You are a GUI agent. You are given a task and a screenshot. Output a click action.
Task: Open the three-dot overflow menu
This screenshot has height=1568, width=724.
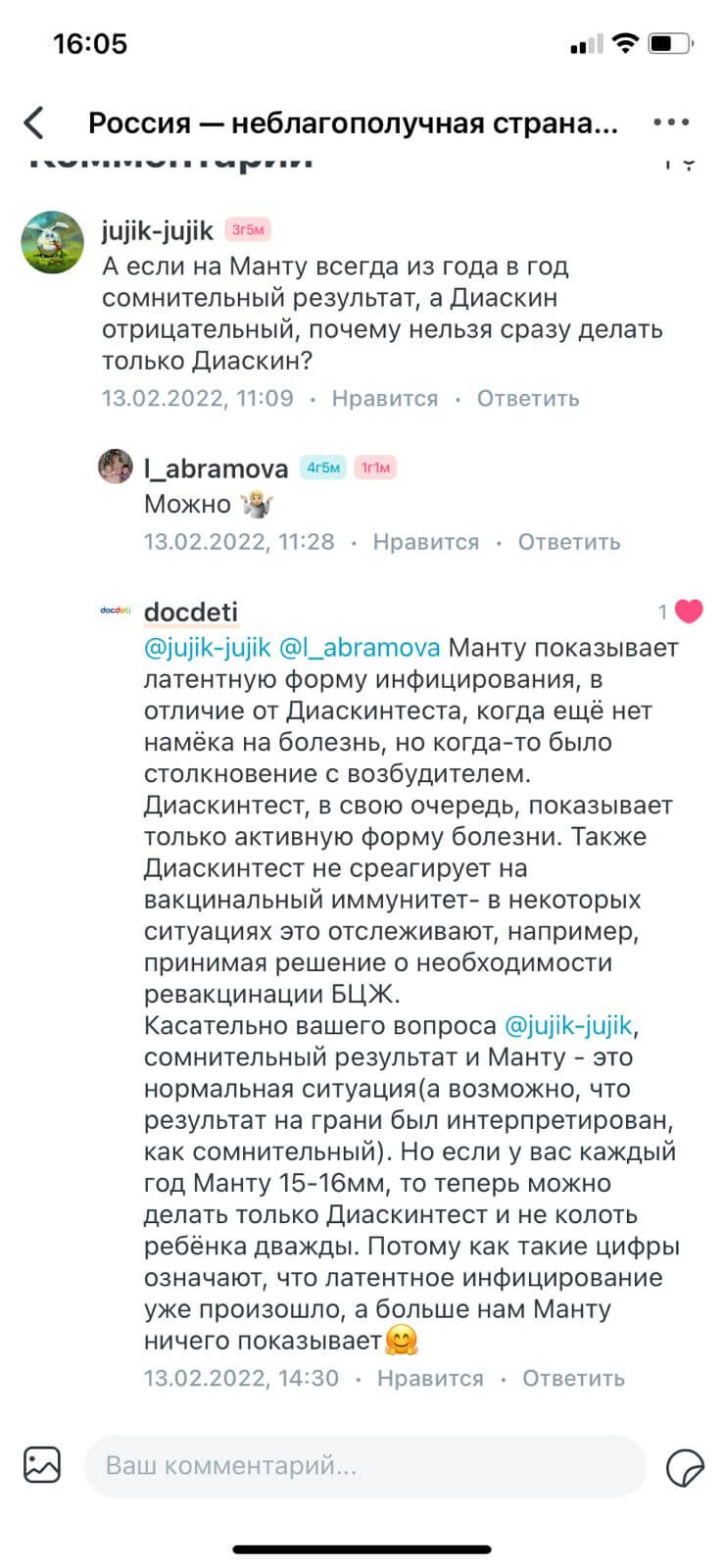(671, 122)
